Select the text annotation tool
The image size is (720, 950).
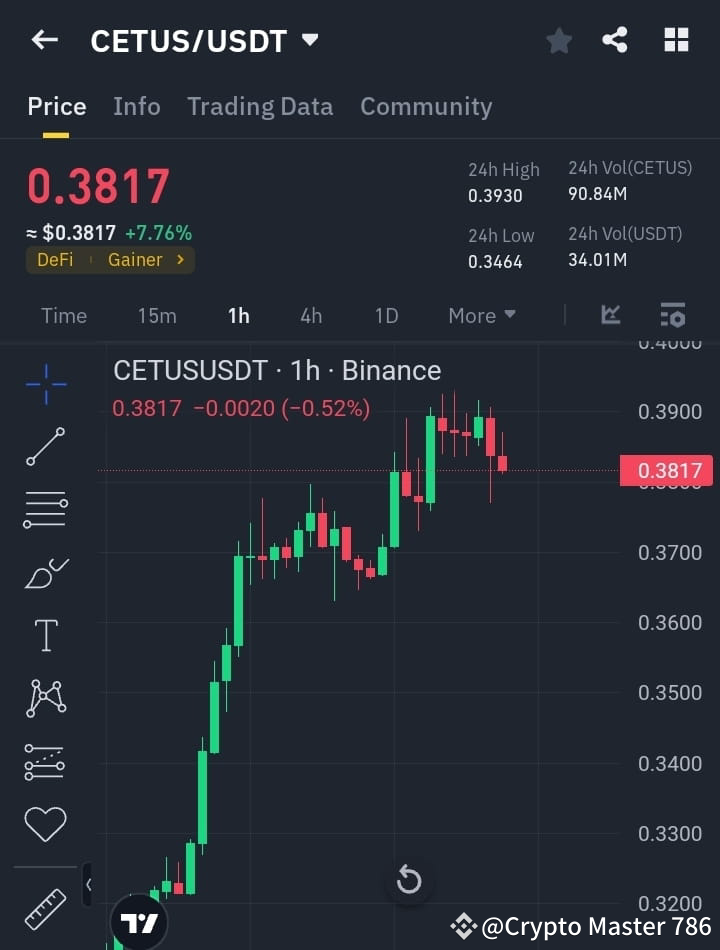click(44, 635)
